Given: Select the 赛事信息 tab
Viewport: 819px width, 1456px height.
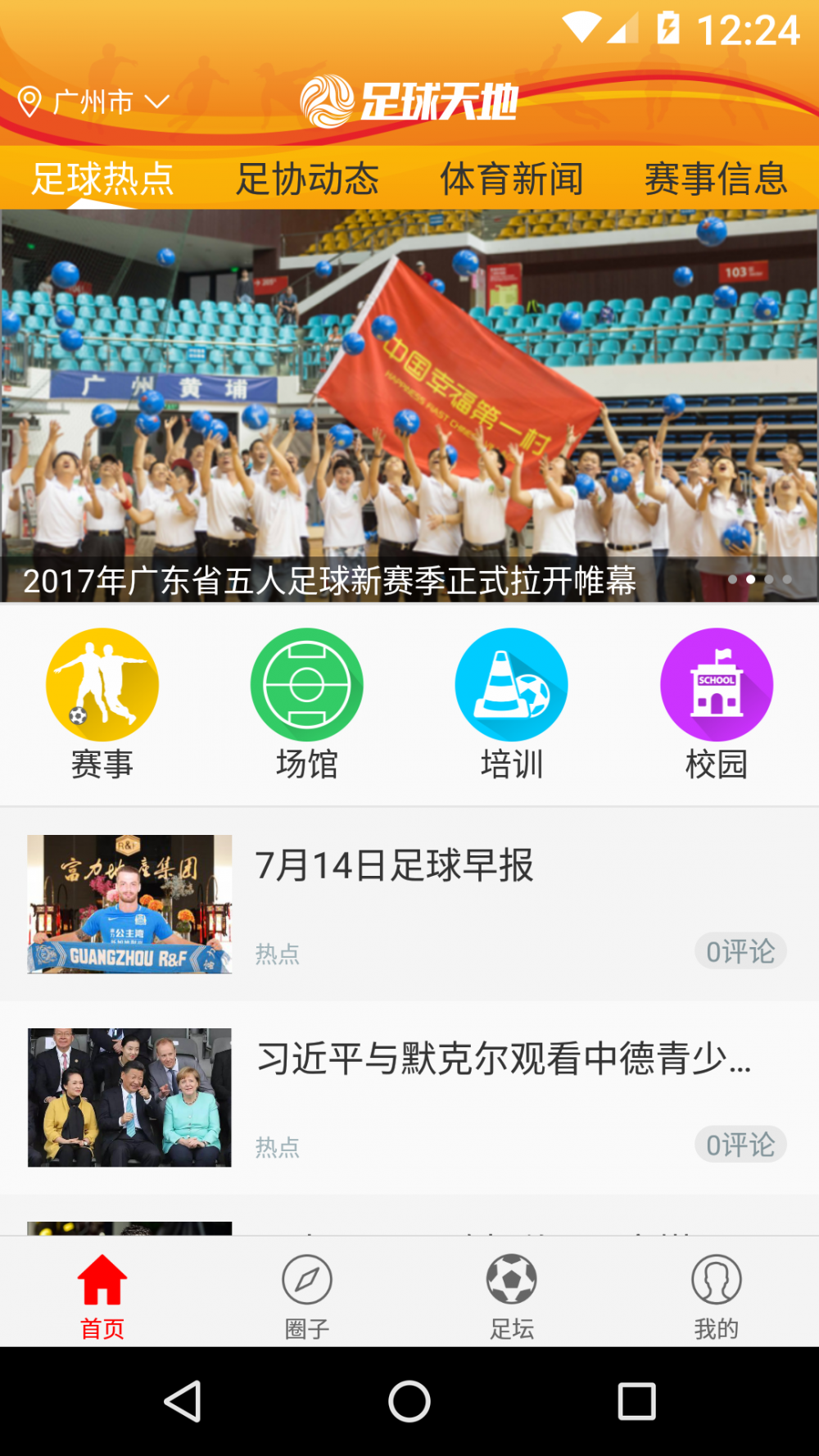Looking at the screenshot, I should (716, 179).
